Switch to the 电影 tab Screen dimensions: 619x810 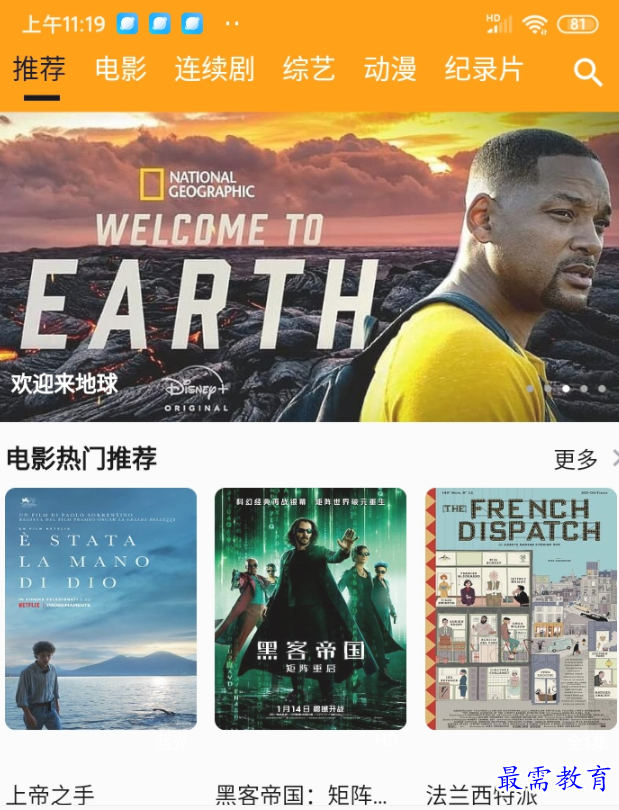[121, 69]
